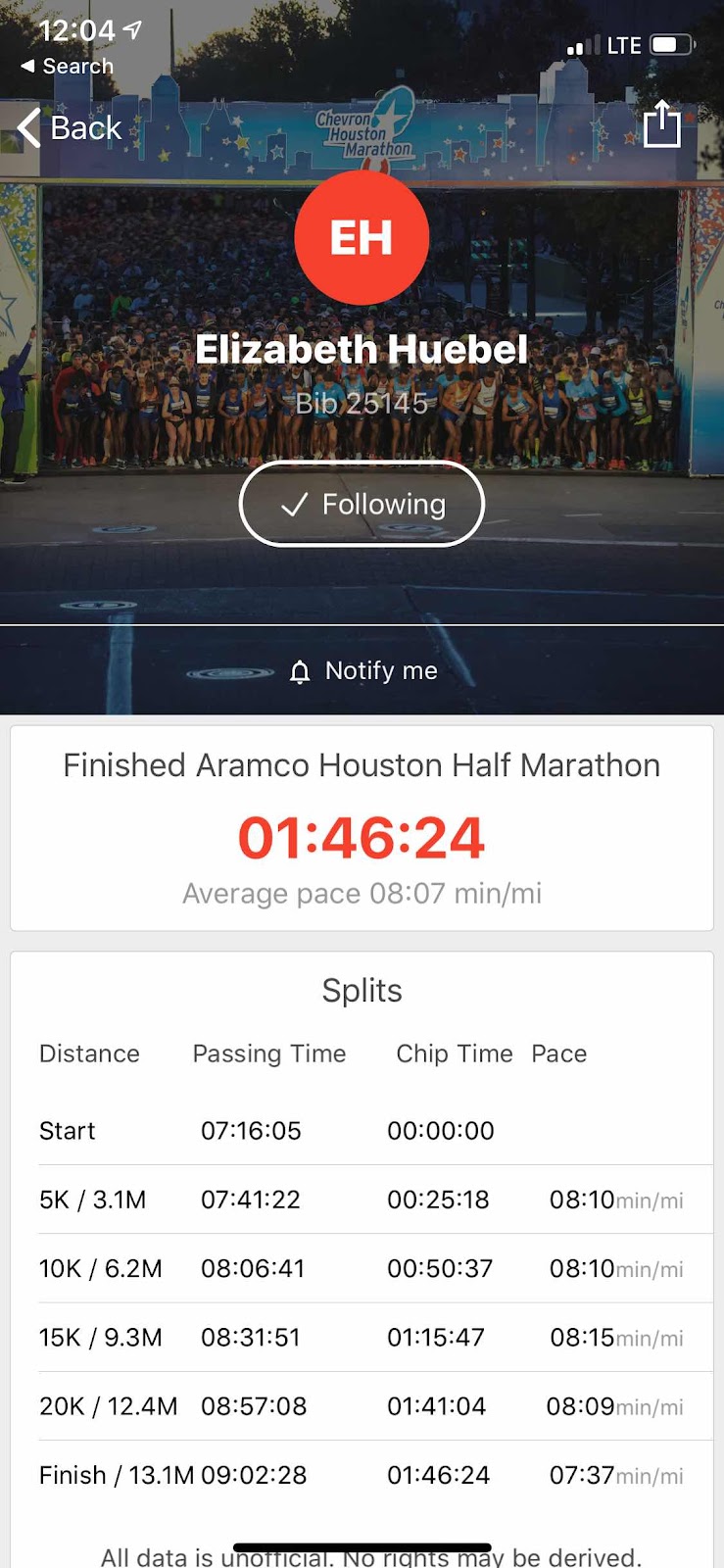
Task: Enable Notify me alerts
Action: tap(362, 671)
